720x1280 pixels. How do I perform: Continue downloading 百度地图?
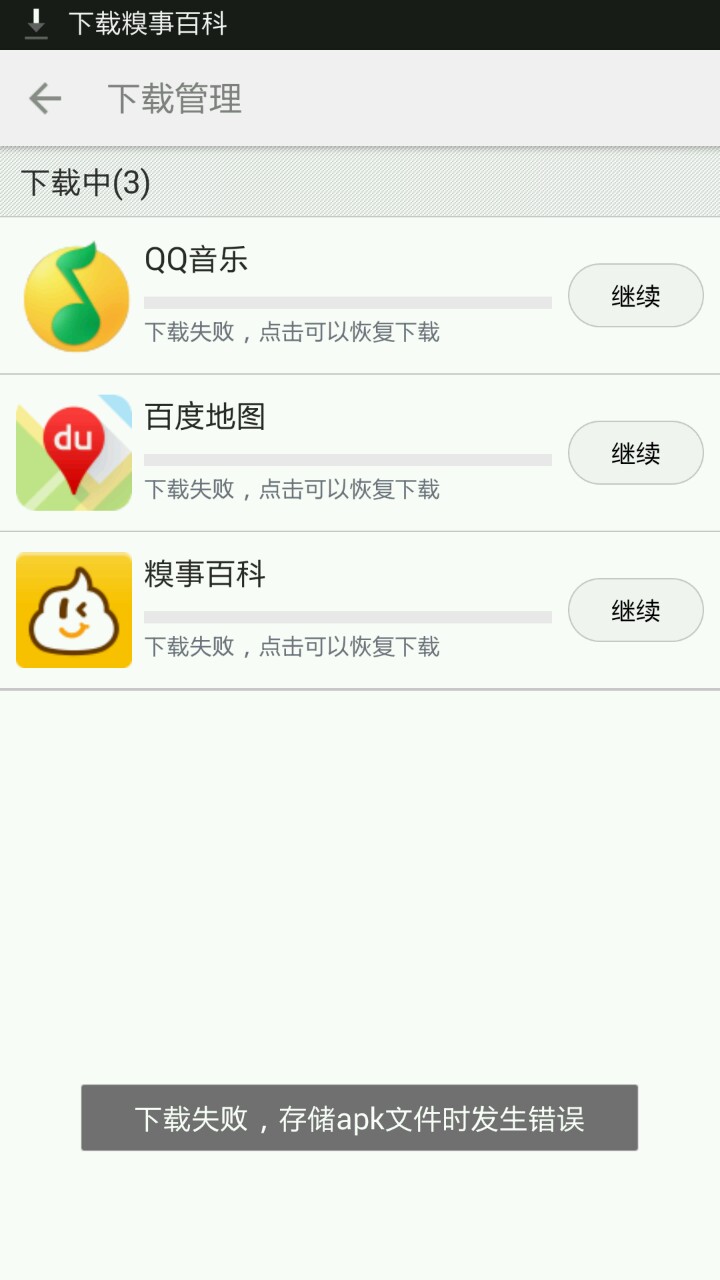635,453
